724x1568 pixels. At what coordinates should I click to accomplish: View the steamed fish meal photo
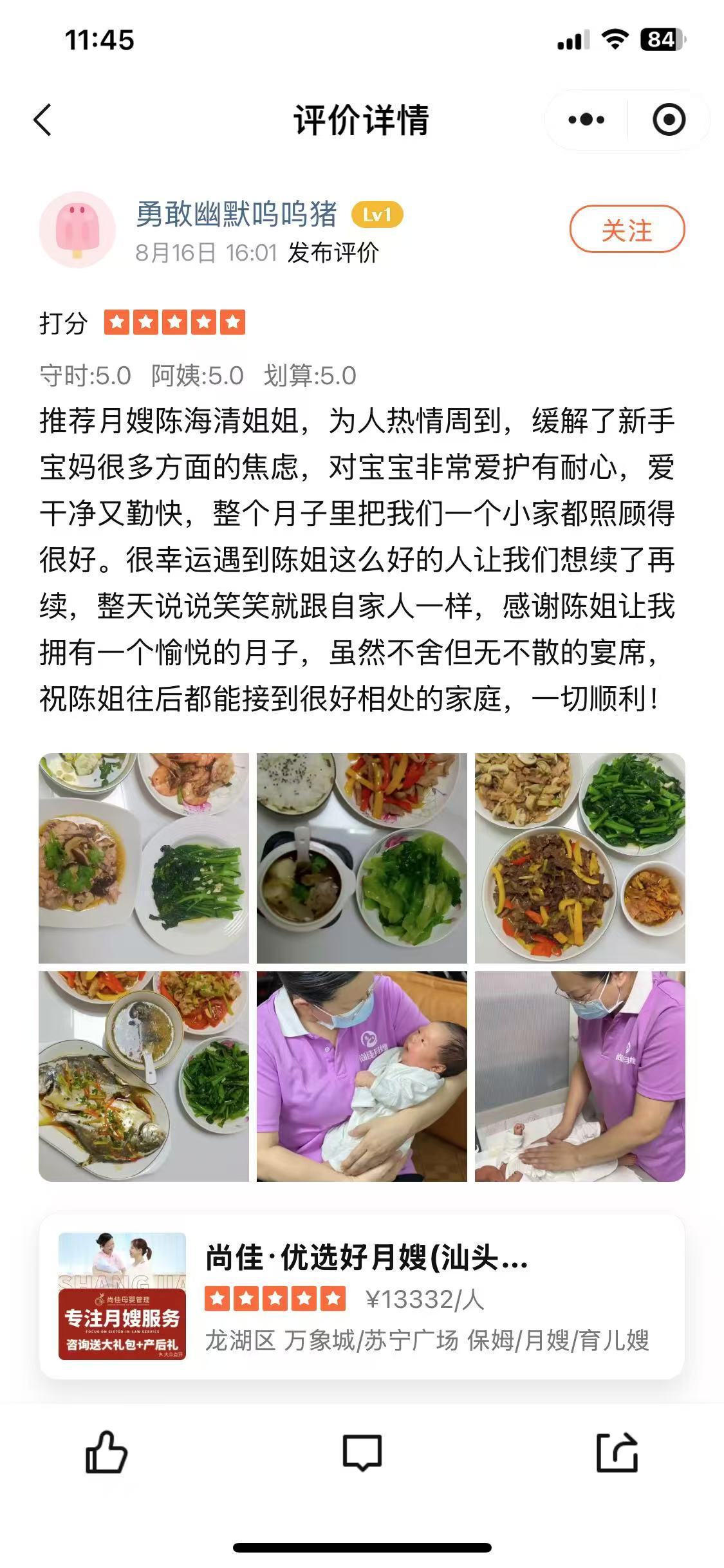click(x=144, y=1076)
